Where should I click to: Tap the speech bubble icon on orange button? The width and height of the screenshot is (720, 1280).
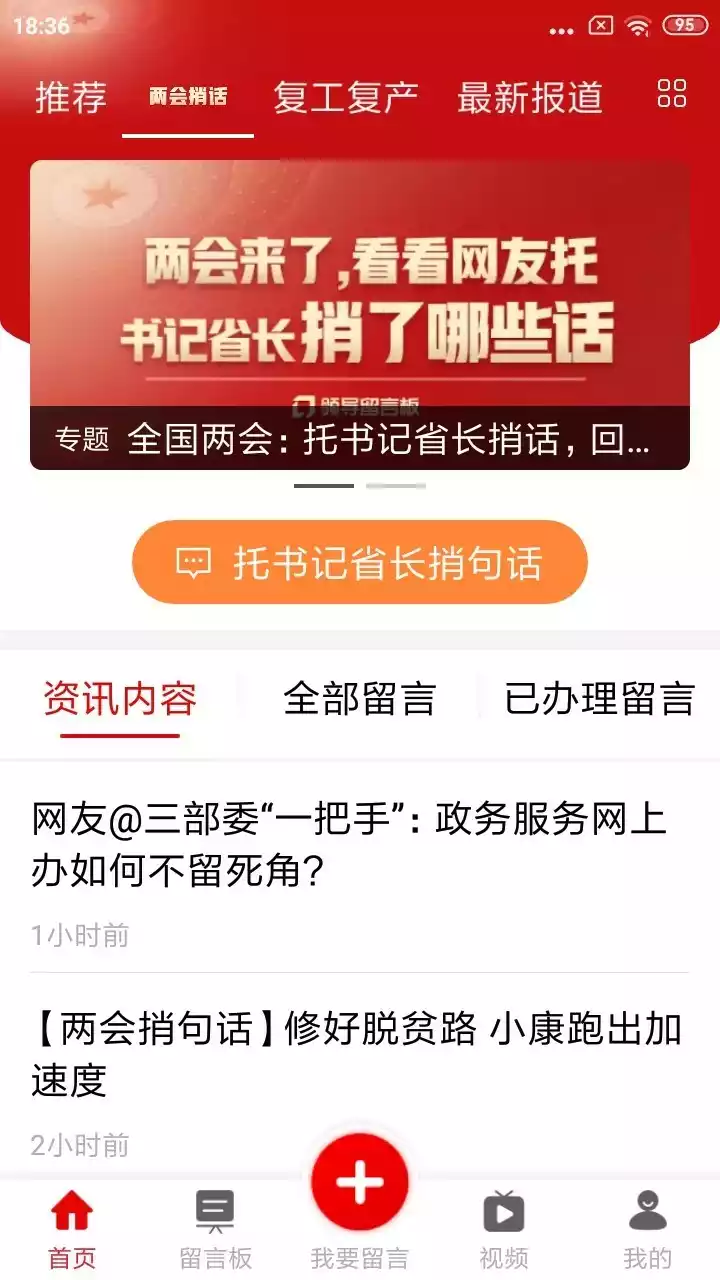point(199,561)
